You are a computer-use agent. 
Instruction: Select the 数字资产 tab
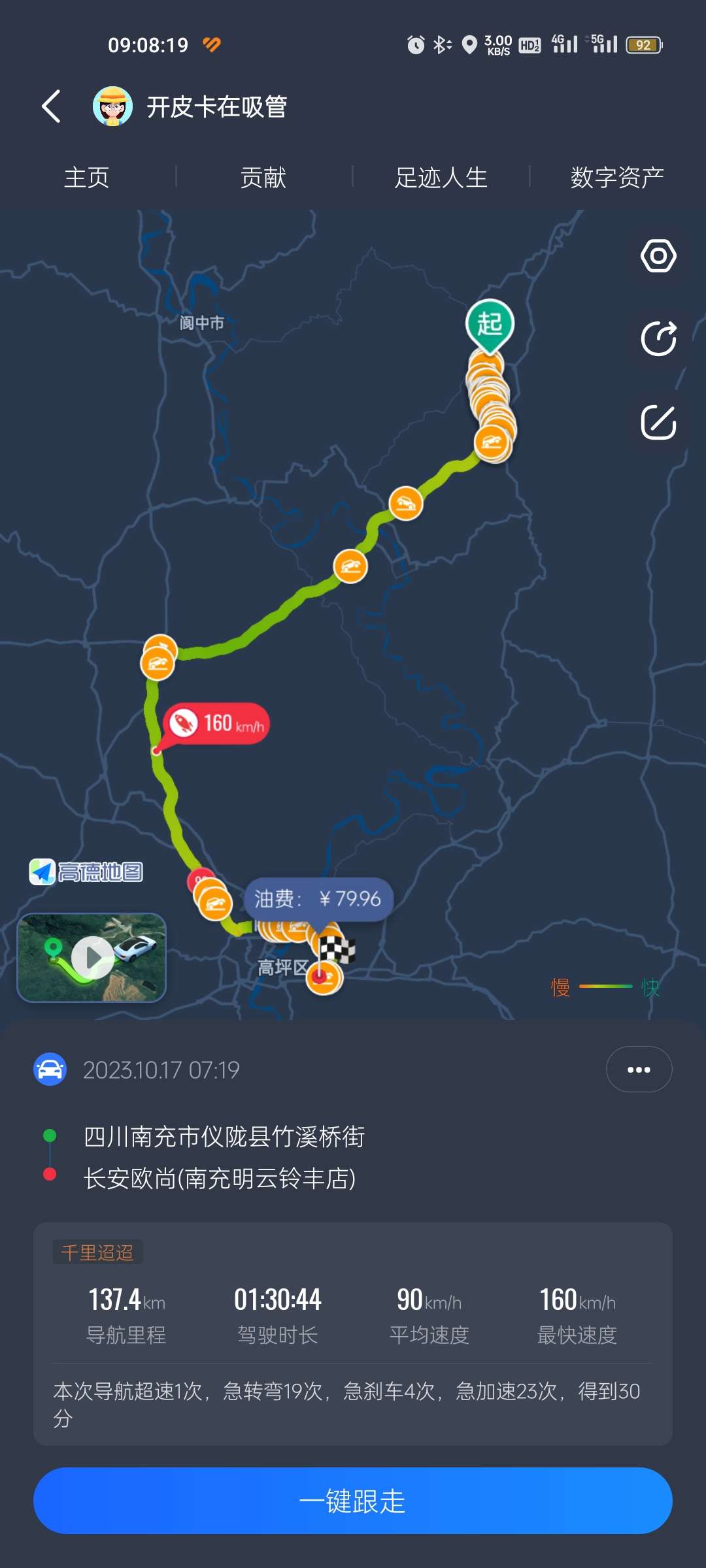pos(617,178)
